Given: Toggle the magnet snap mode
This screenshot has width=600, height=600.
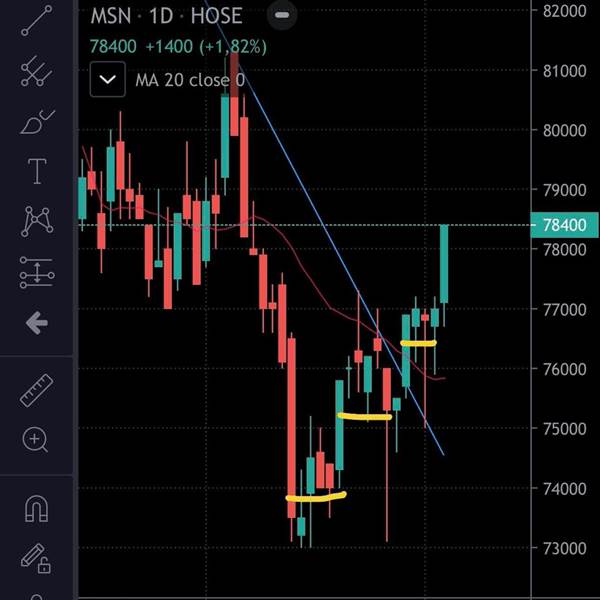Looking at the screenshot, I should pyautogui.click(x=36, y=509).
